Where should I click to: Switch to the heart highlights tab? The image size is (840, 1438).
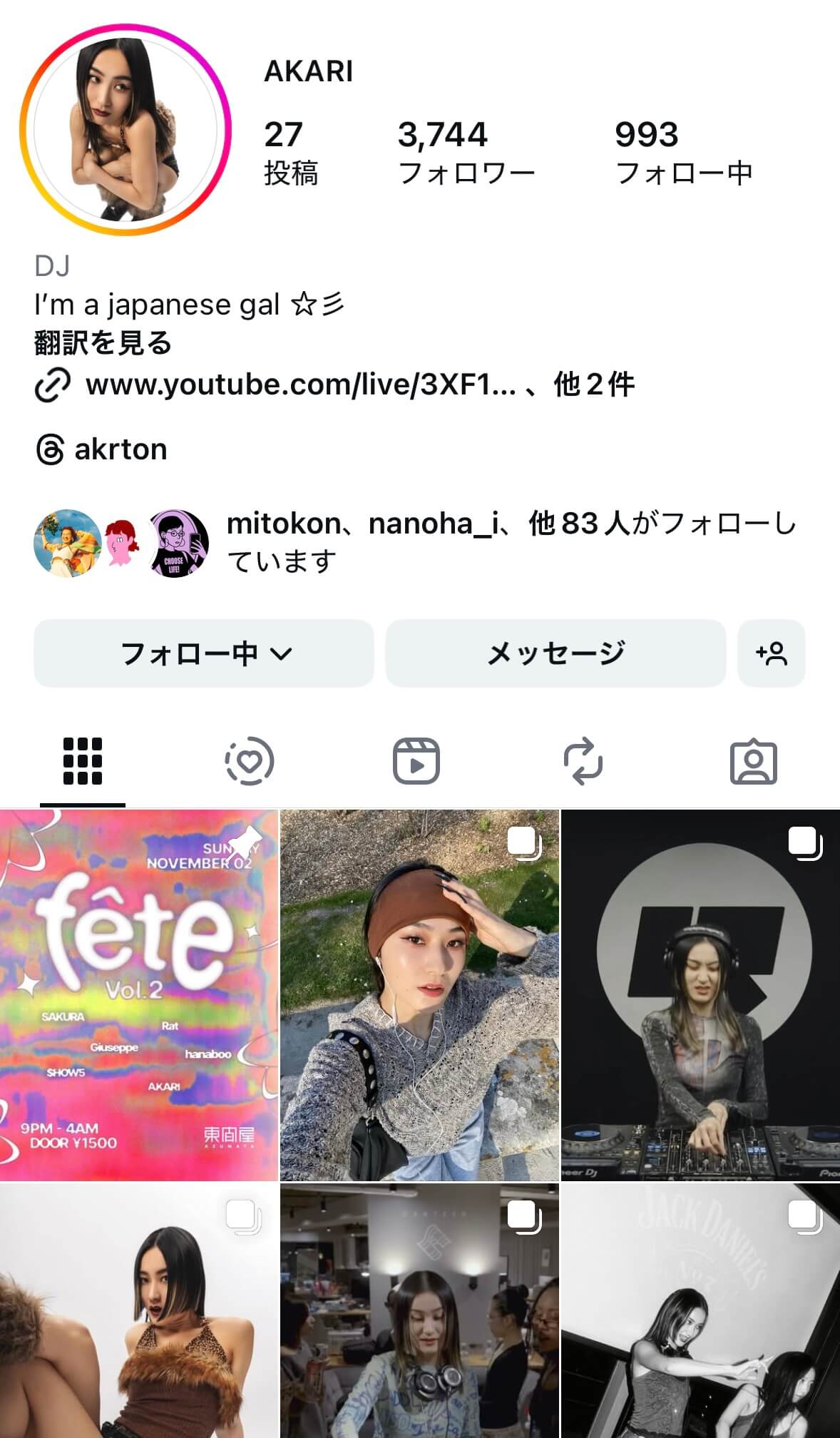[250, 761]
